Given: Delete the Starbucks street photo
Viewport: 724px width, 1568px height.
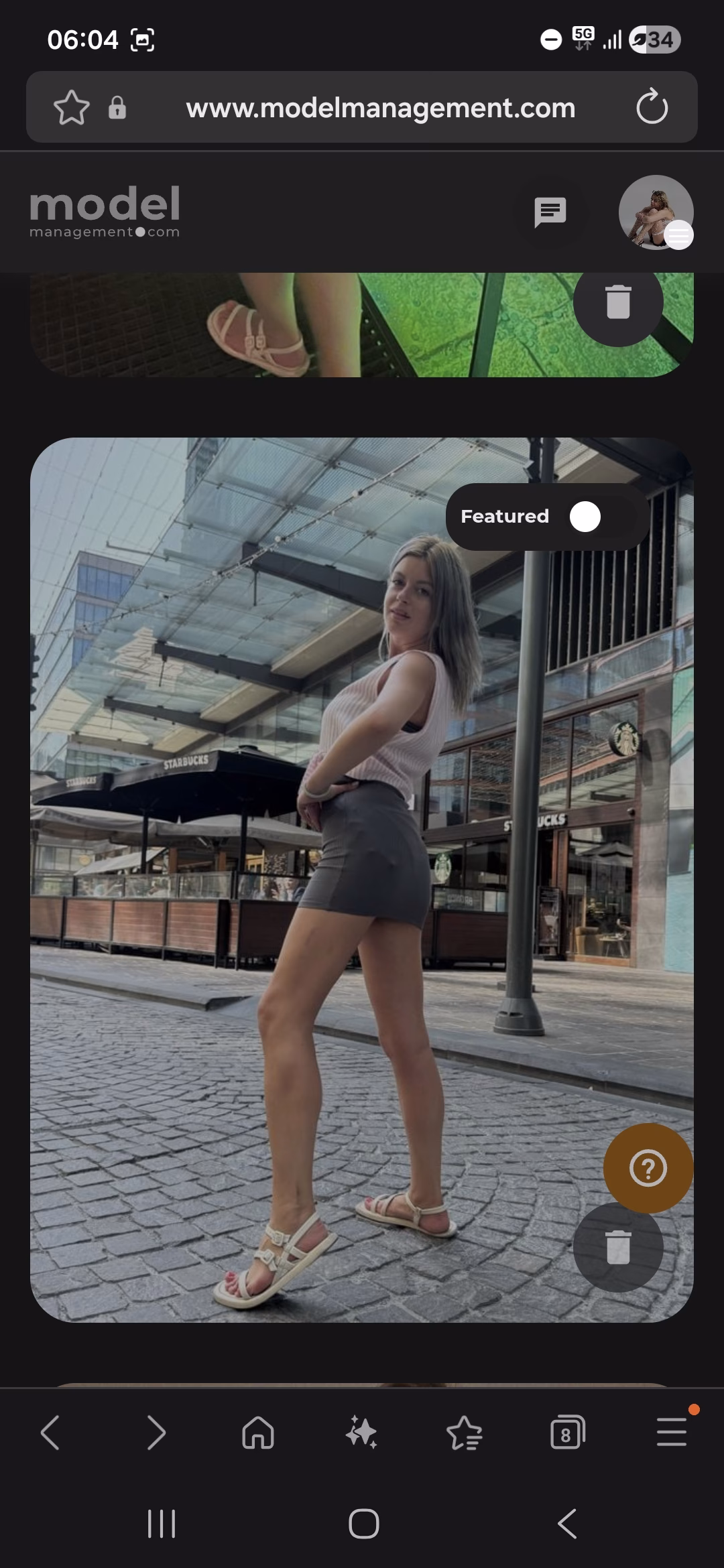Looking at the screenshot, I should point(618,1247).
